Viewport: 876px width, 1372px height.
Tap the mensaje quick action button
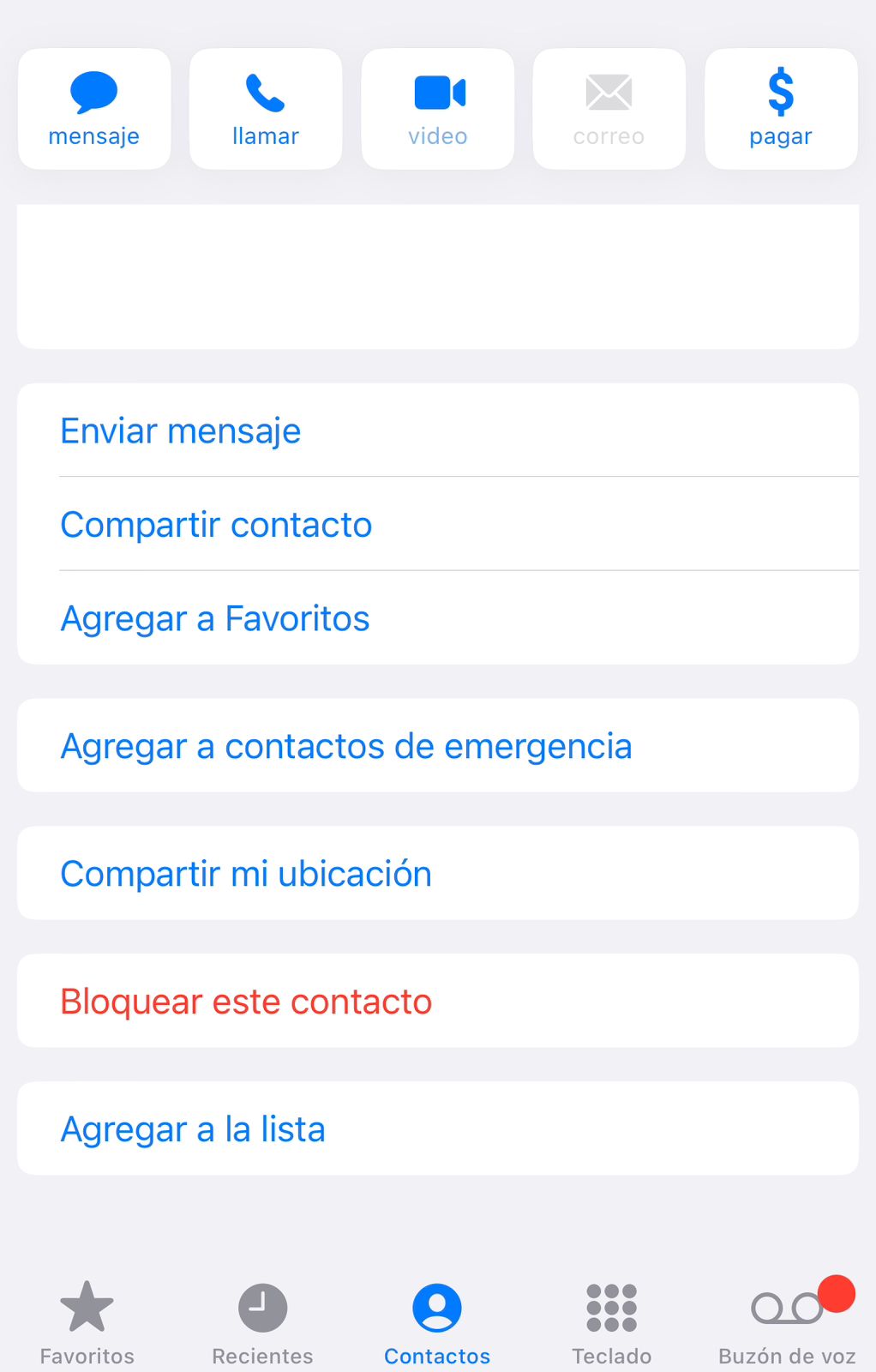(94, 109)
